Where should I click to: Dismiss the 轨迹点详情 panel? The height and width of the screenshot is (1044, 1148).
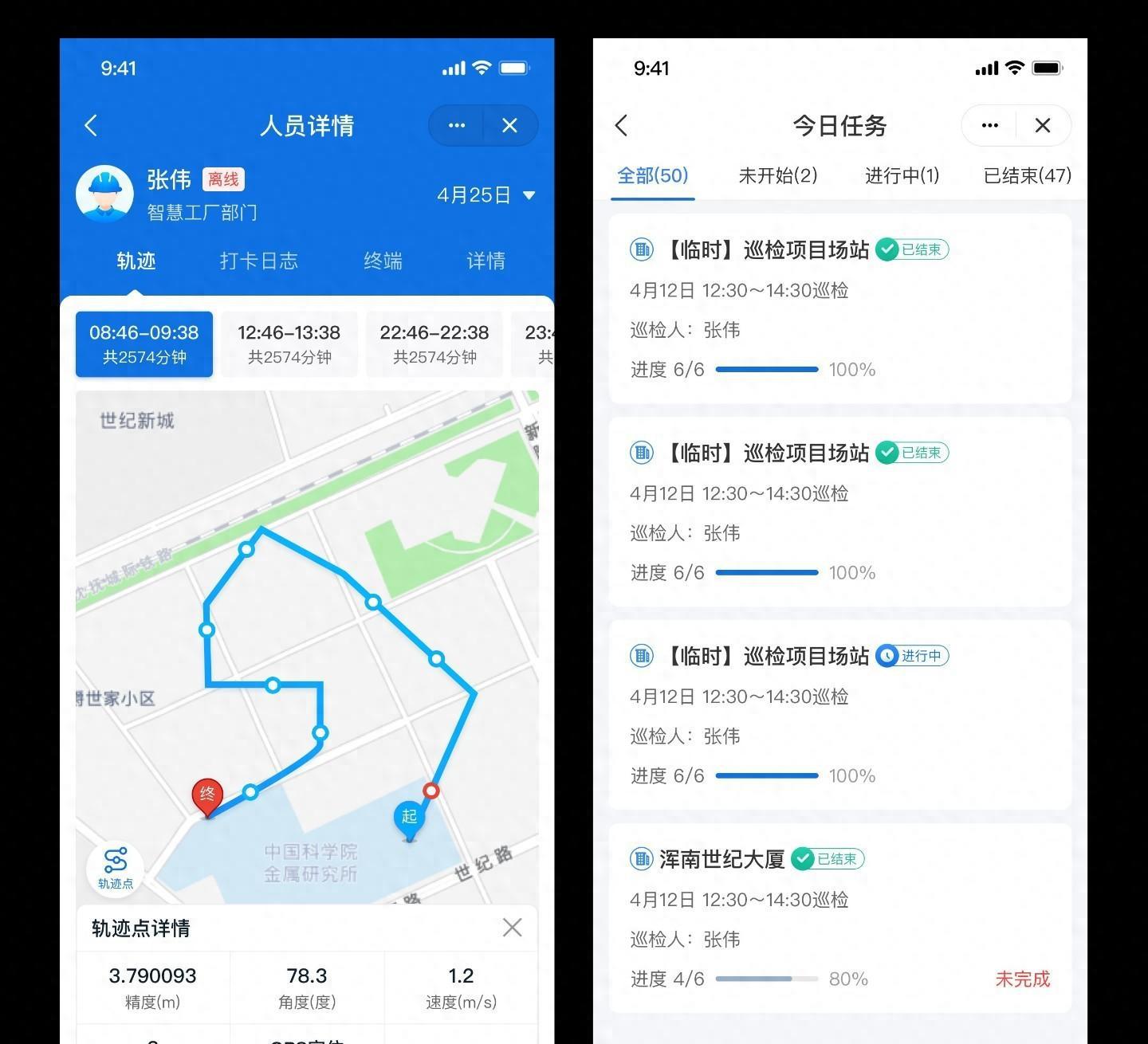[x=512, y=927]
